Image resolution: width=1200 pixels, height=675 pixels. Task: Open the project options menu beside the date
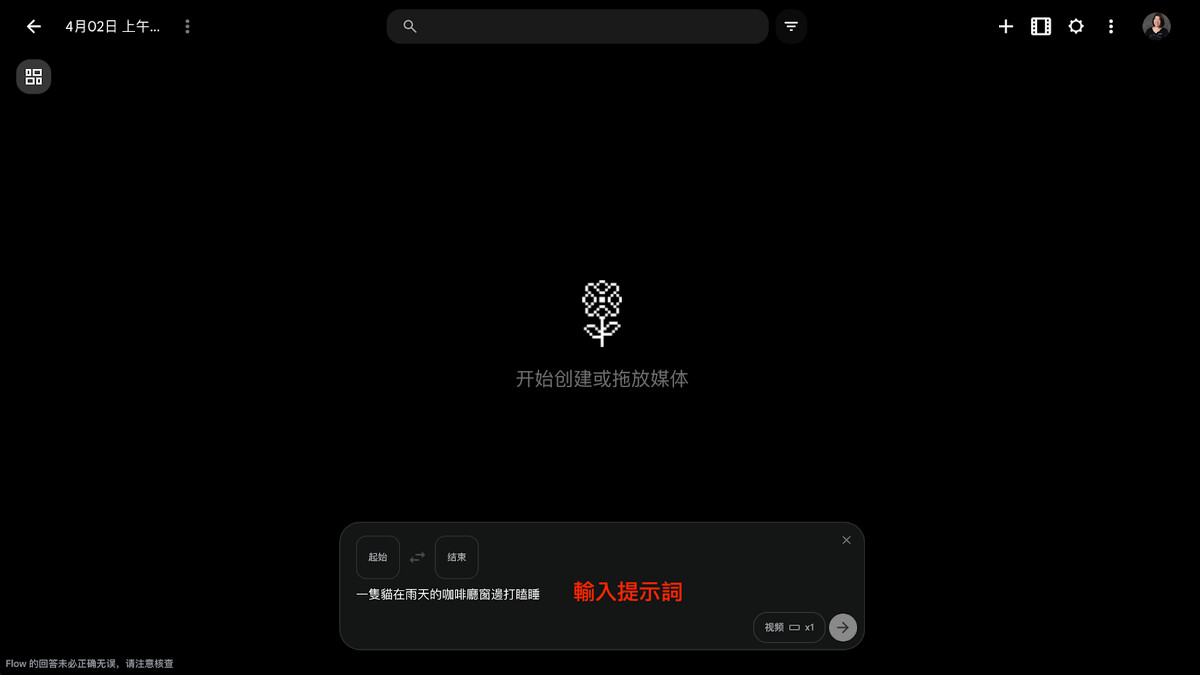(x=187, y=27)
